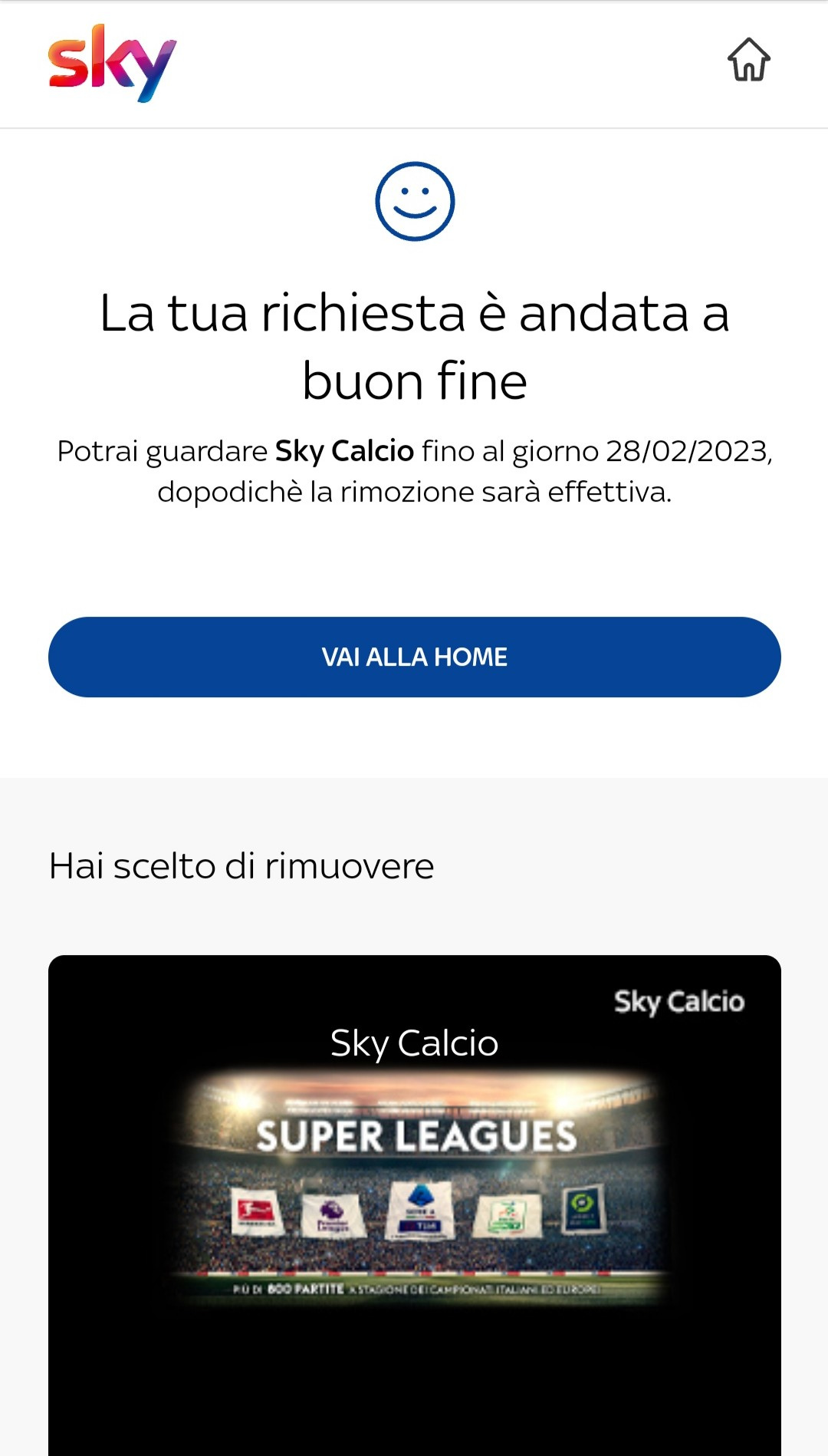
Task: Tap the Sky logo
Action: point(112,63)
